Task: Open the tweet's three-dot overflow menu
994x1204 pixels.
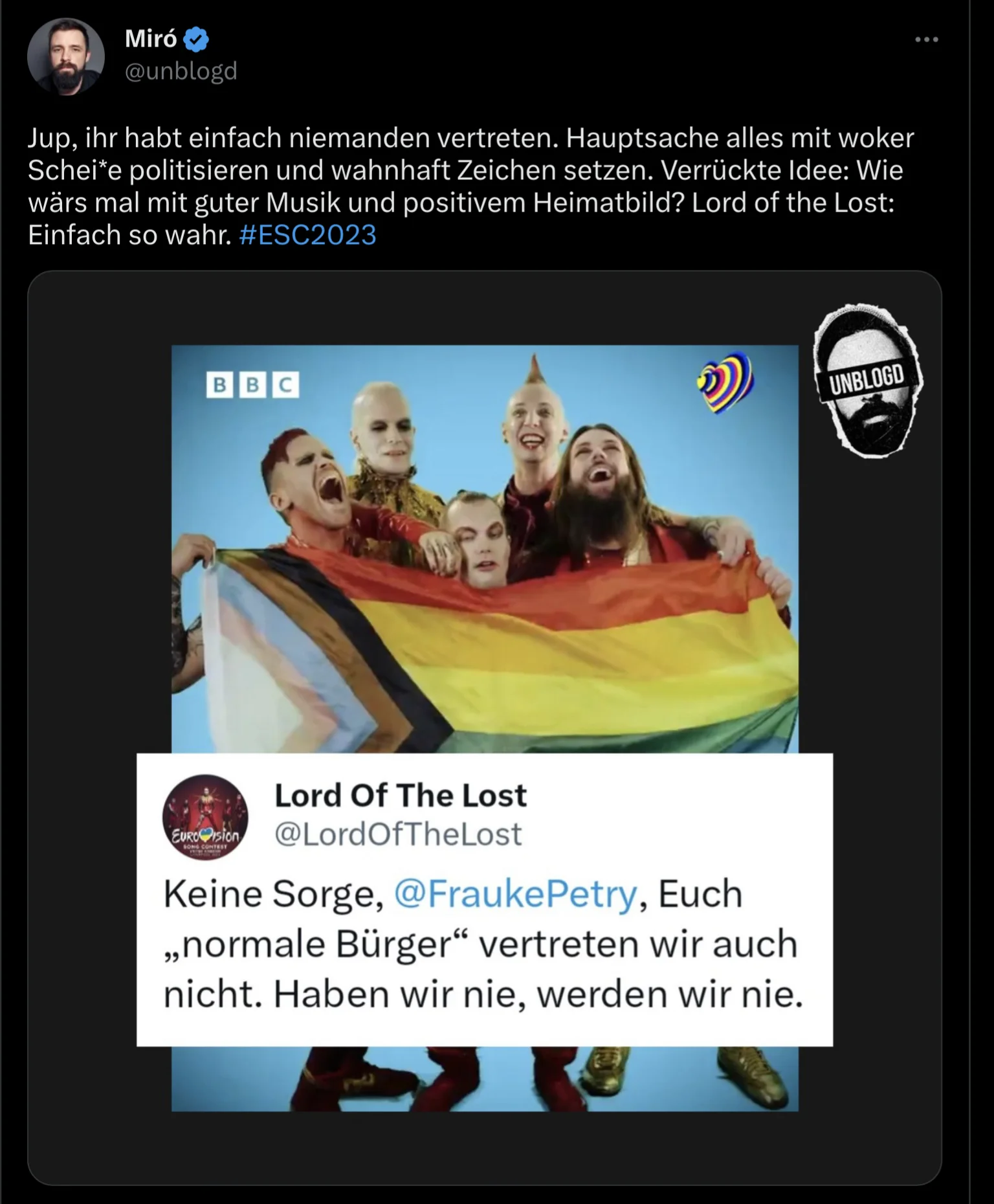Action: tap(926, 40)
